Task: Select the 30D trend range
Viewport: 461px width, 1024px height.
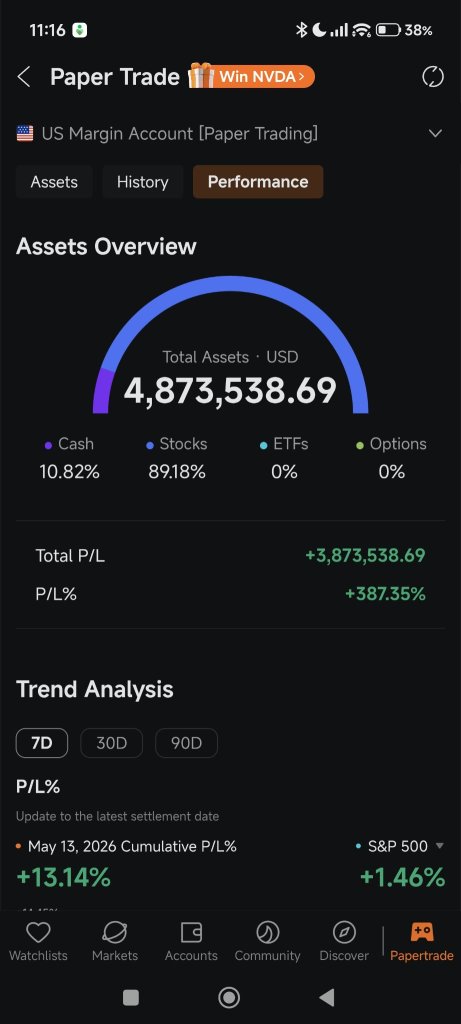Action: tap(112, 743)
